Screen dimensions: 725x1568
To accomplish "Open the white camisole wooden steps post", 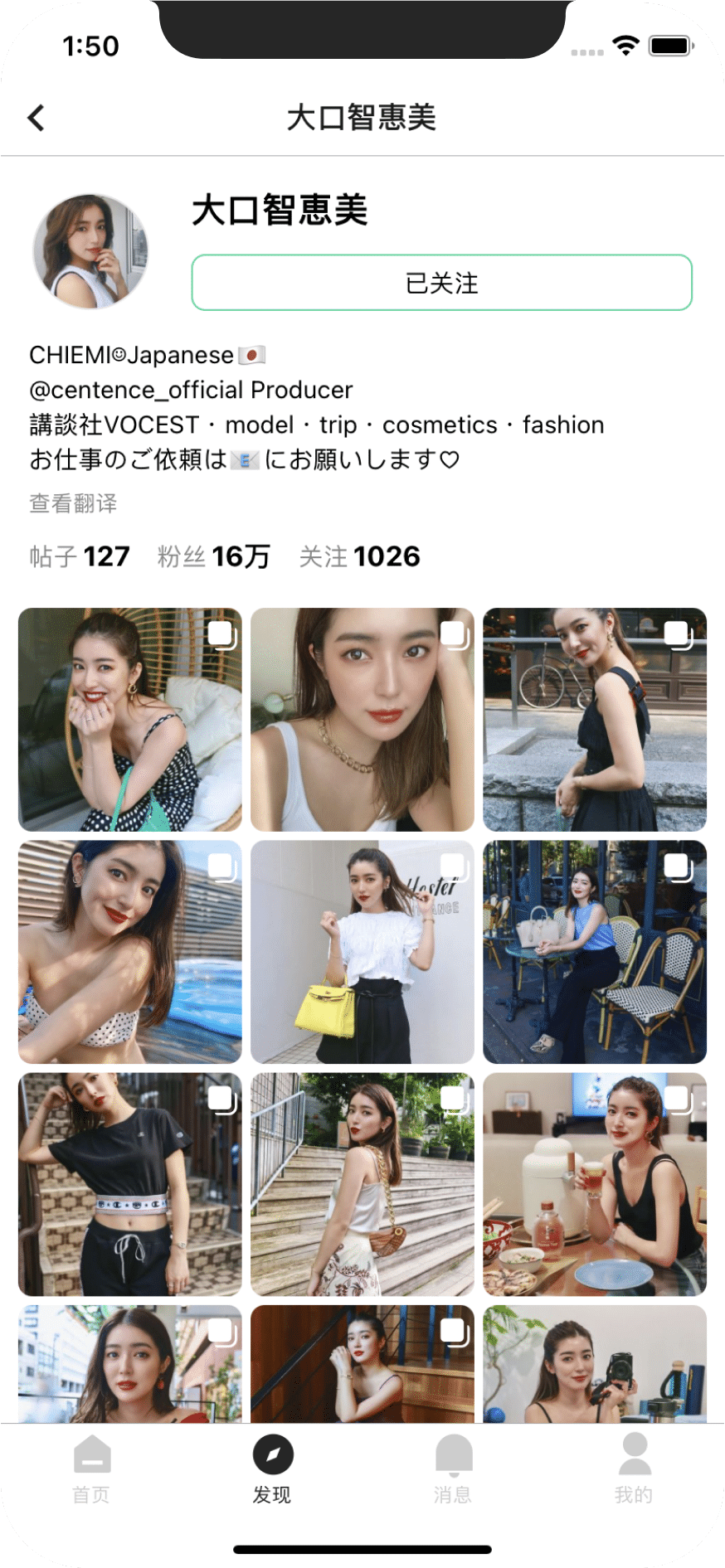I will (362, 1184).
